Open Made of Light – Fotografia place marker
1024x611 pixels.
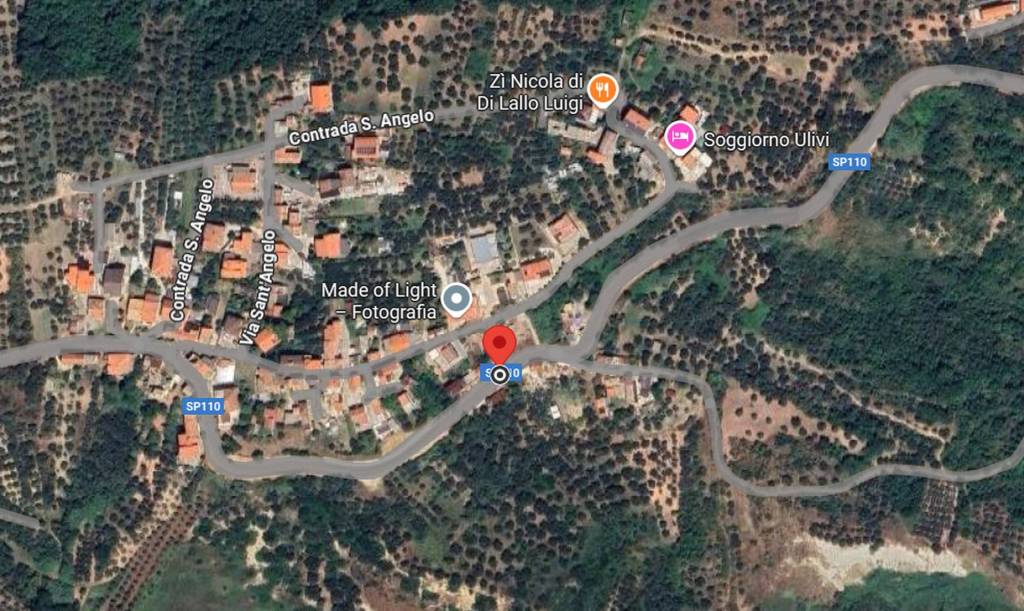coord(457,298)
